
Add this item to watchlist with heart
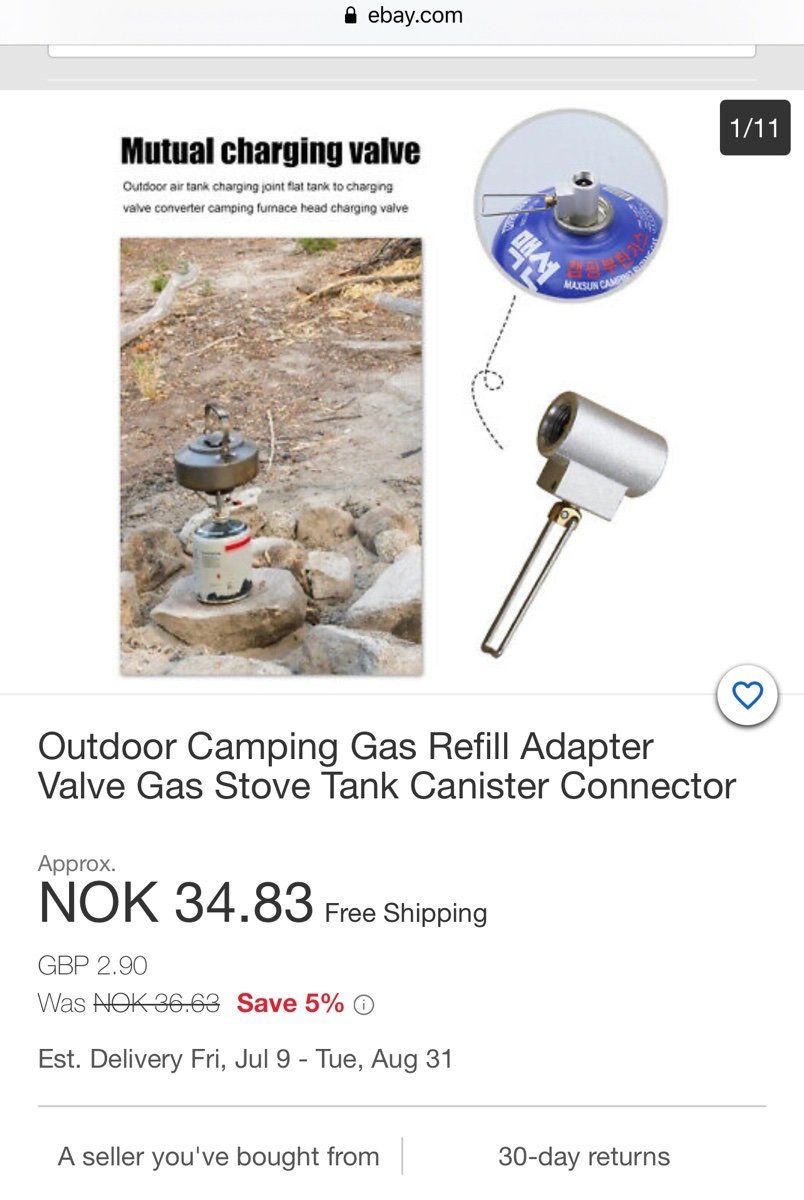747,695
